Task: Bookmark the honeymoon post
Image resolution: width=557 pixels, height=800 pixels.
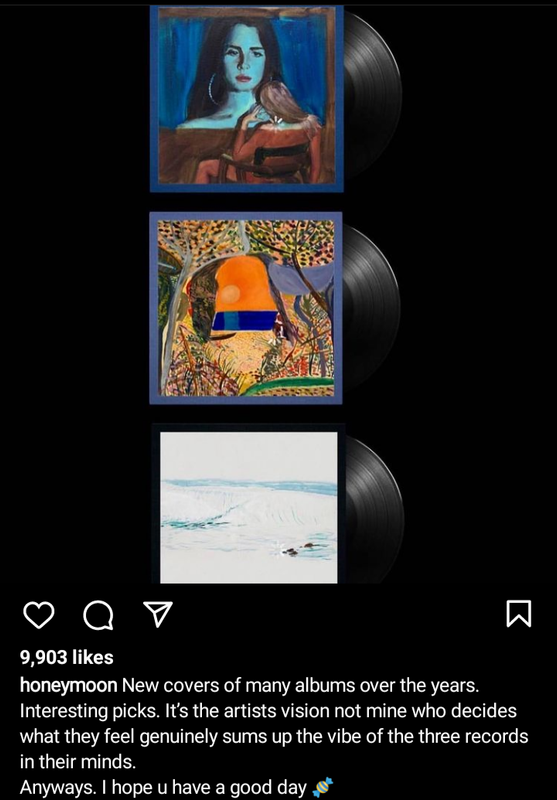Action: click(519, 613)
